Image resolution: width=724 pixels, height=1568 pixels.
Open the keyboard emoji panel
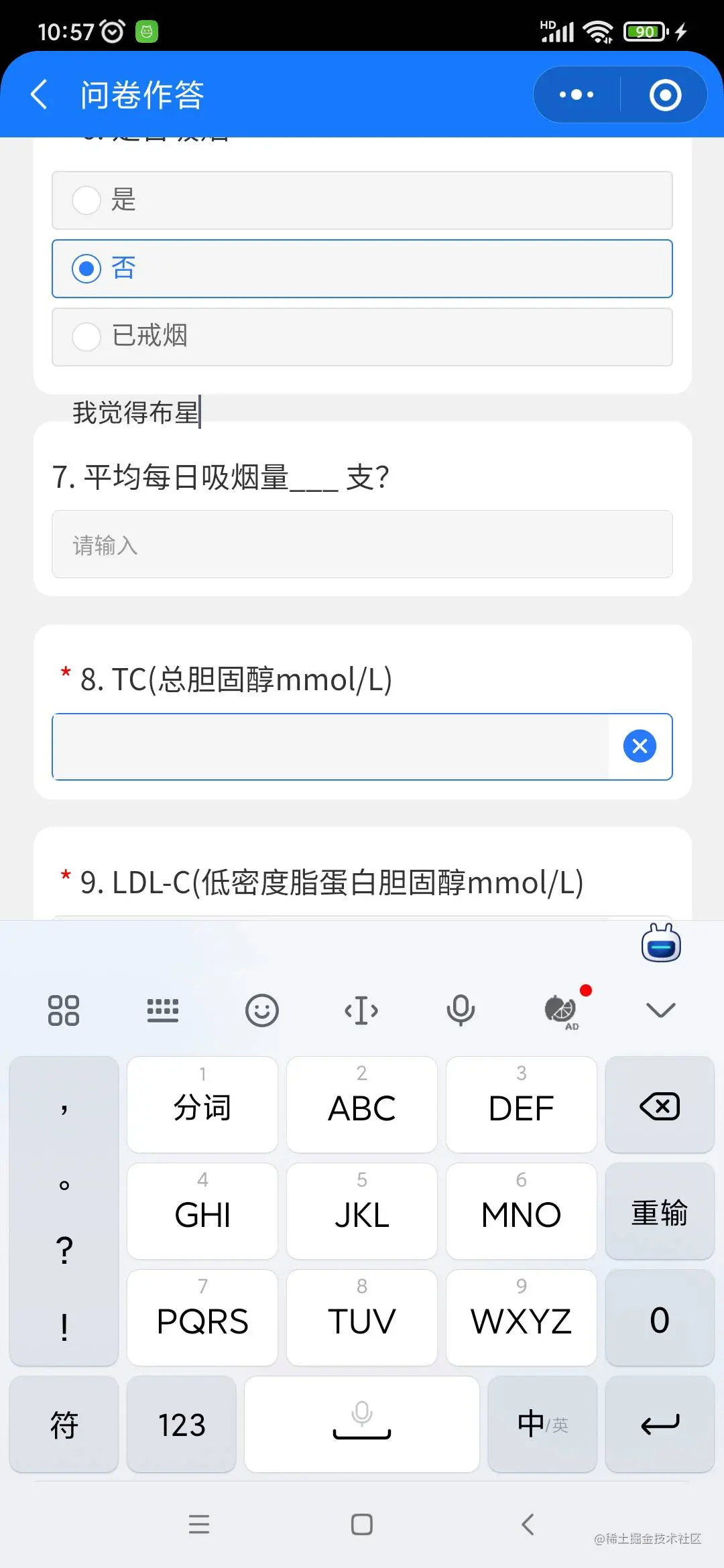pyautogui.click(x=261, y=1010)
